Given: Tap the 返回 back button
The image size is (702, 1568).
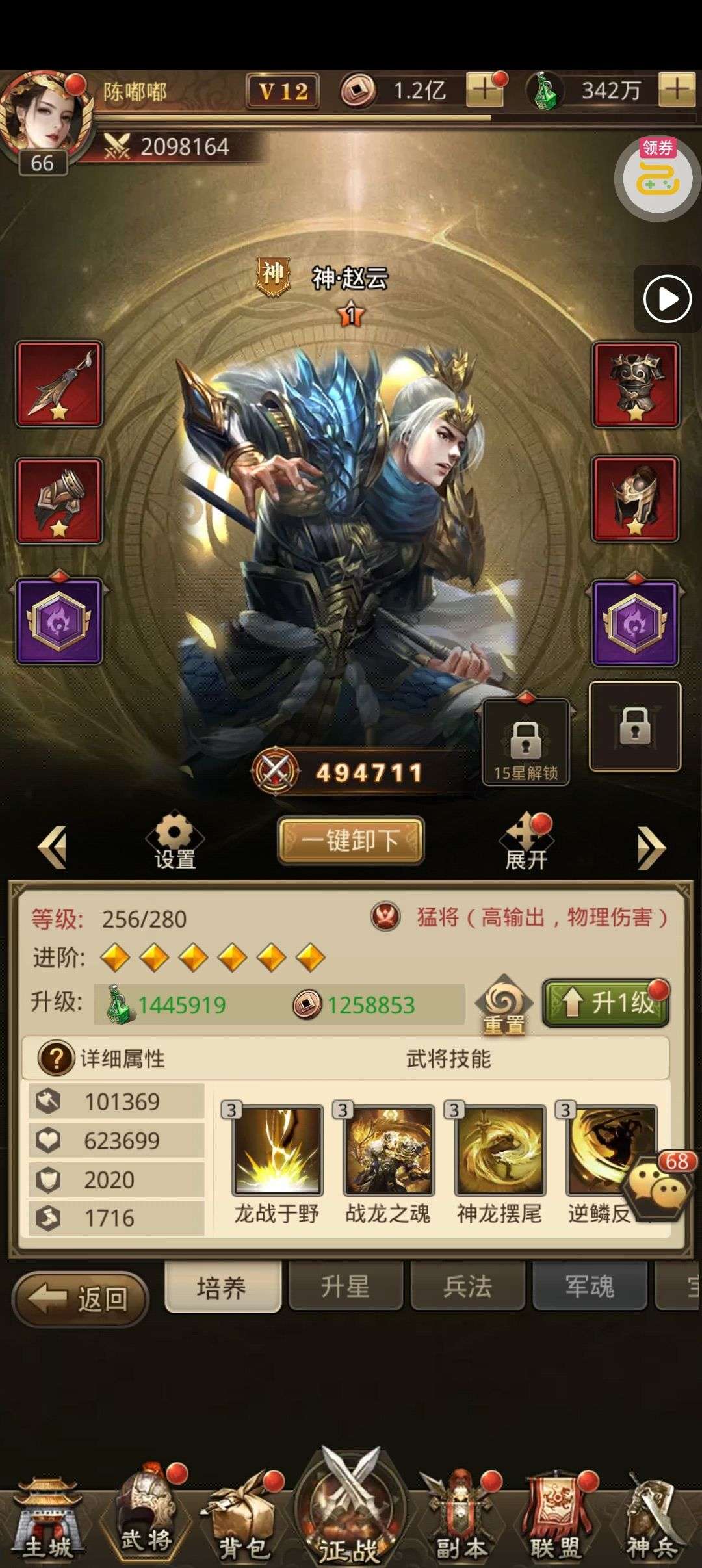Looking at the screenshot, I should [x=81, y=1298].
